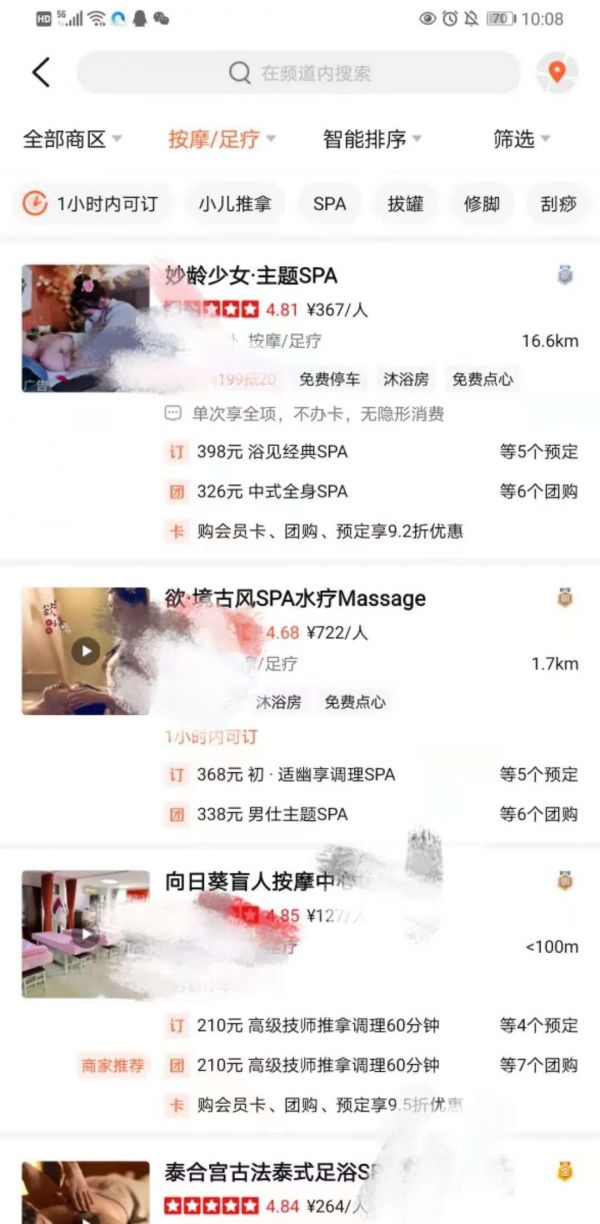This screenshot has height=1224, width=600.
Task: Expand the 全部商区 dropdown
Action: click(72, 139)
